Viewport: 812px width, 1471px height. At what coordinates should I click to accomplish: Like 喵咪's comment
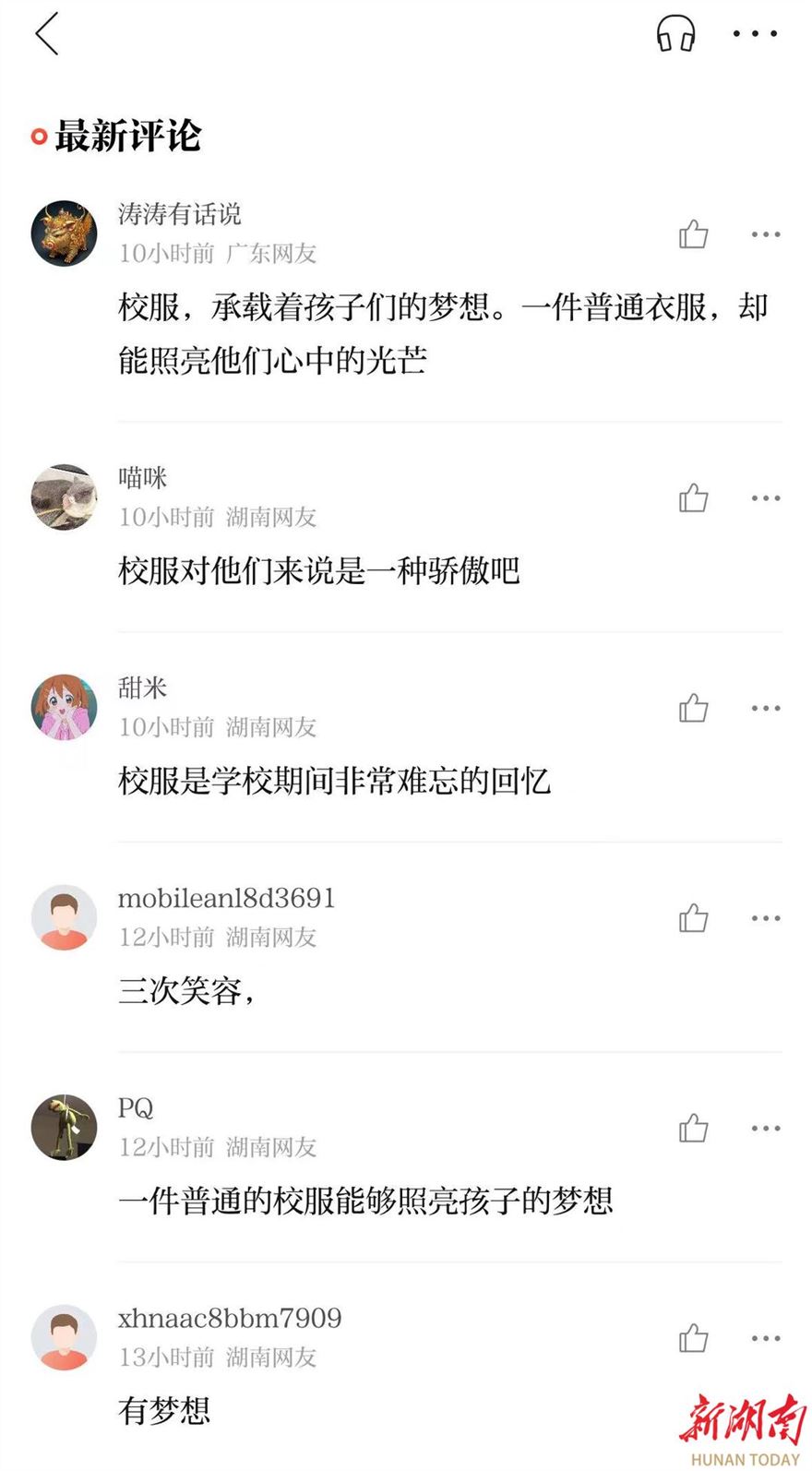pos(694,498)
